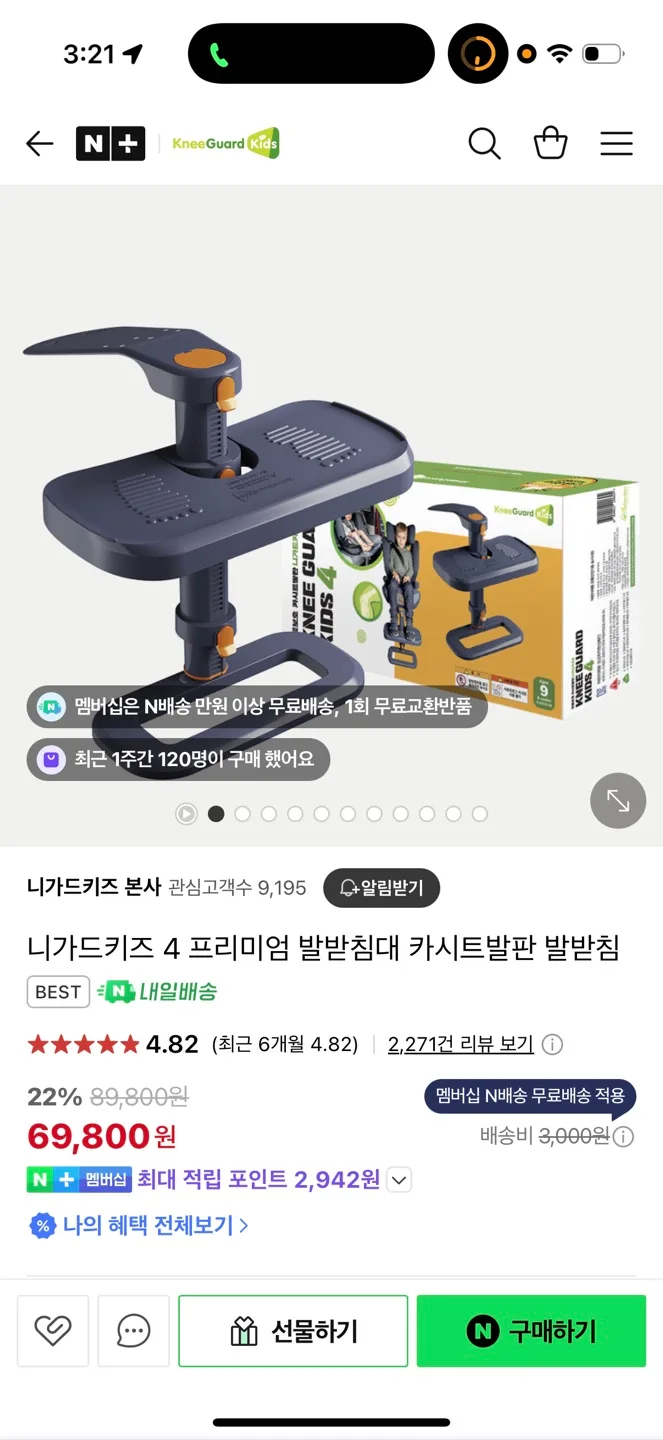Open the 니가드키즈 본사 store page

(94, 887)
